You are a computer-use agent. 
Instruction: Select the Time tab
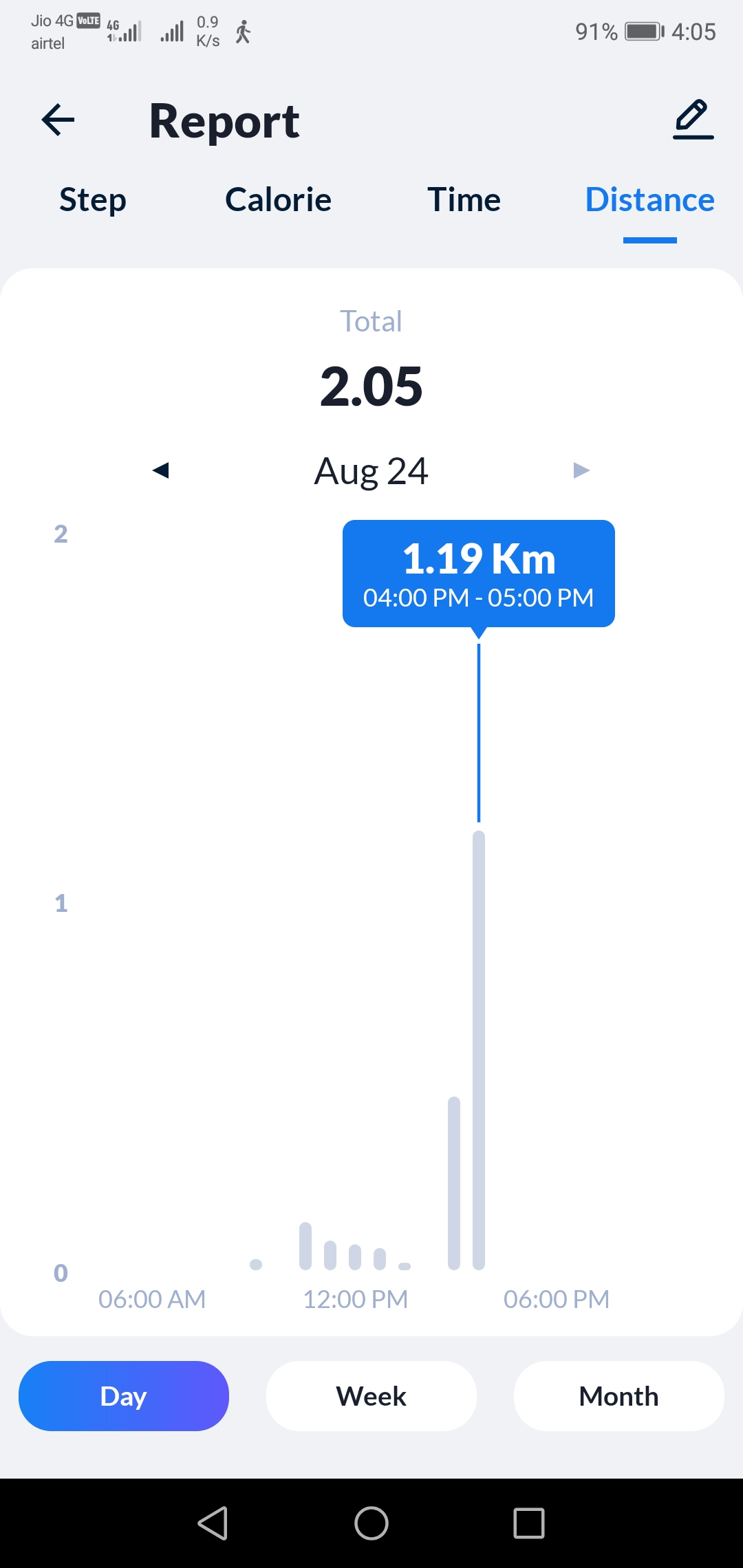click(x=464, y=200)
